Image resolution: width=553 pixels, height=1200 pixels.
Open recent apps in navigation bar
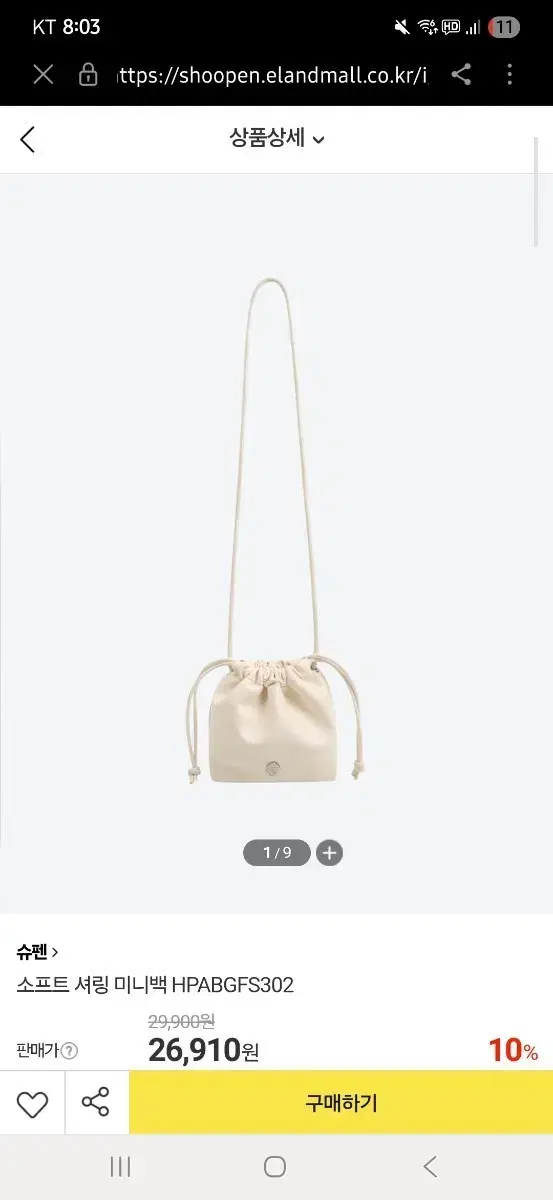[x=120, y=1166]
